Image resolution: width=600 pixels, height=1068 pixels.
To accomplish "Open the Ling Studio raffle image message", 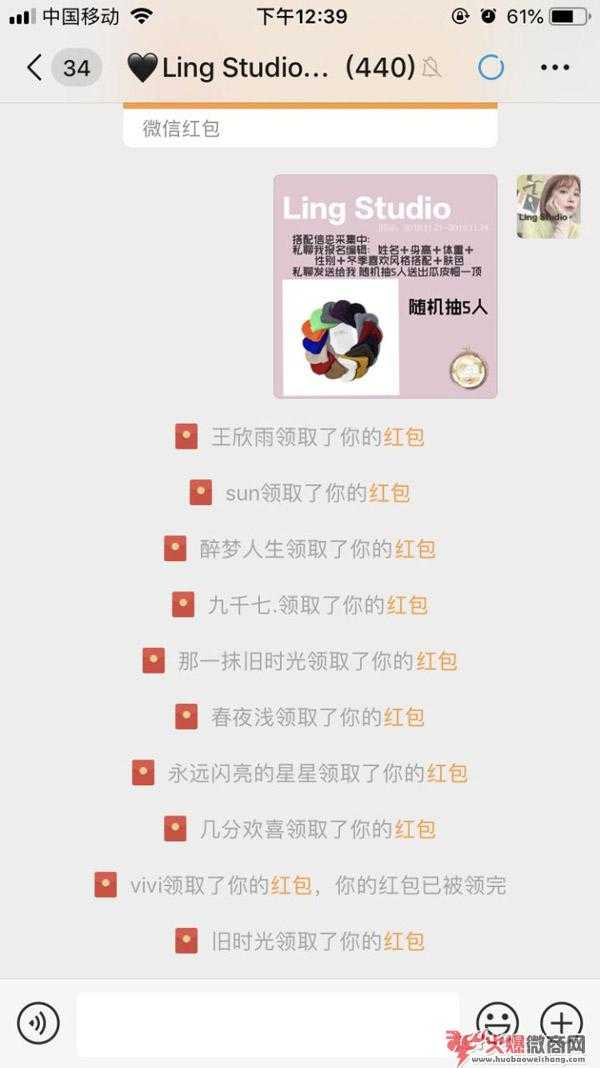I will 385,286.
